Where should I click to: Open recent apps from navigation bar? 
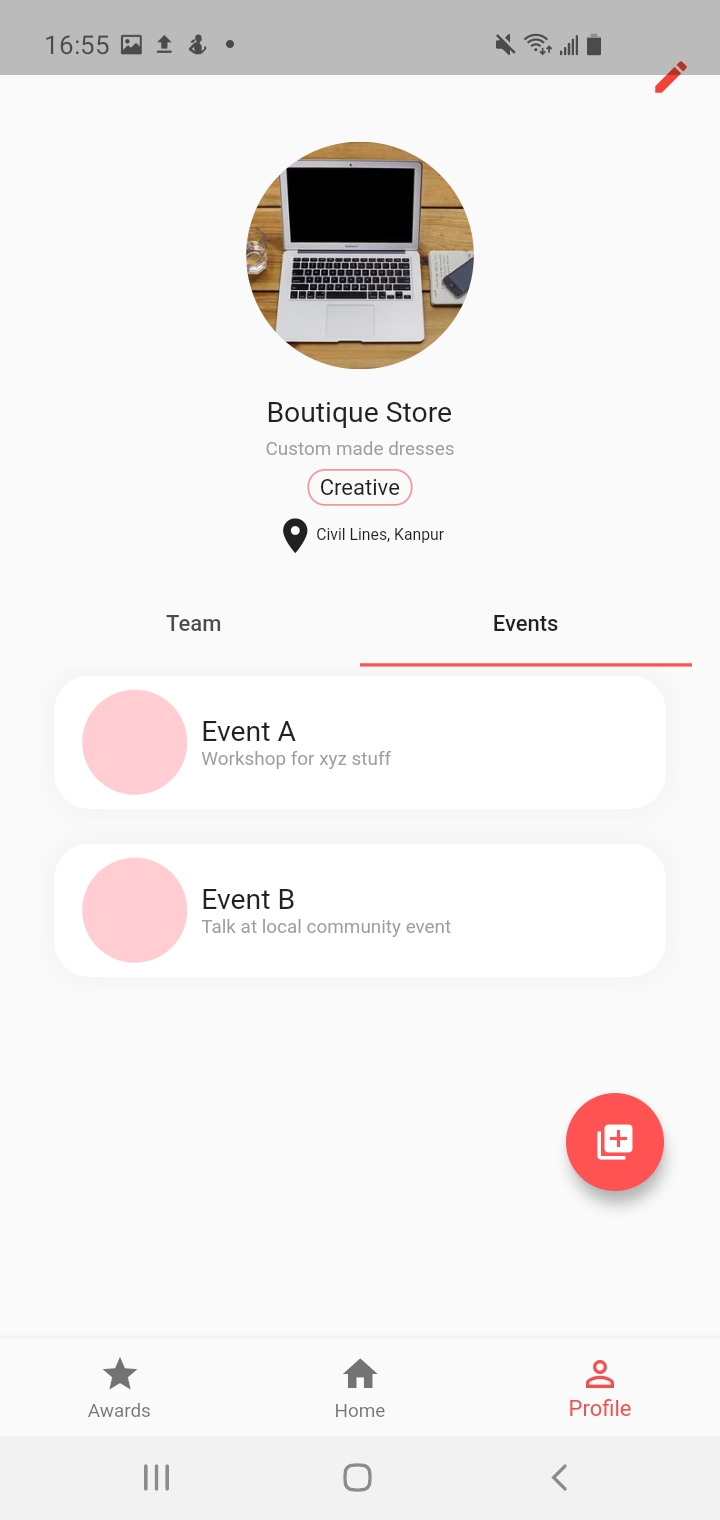pos(156,1477)
